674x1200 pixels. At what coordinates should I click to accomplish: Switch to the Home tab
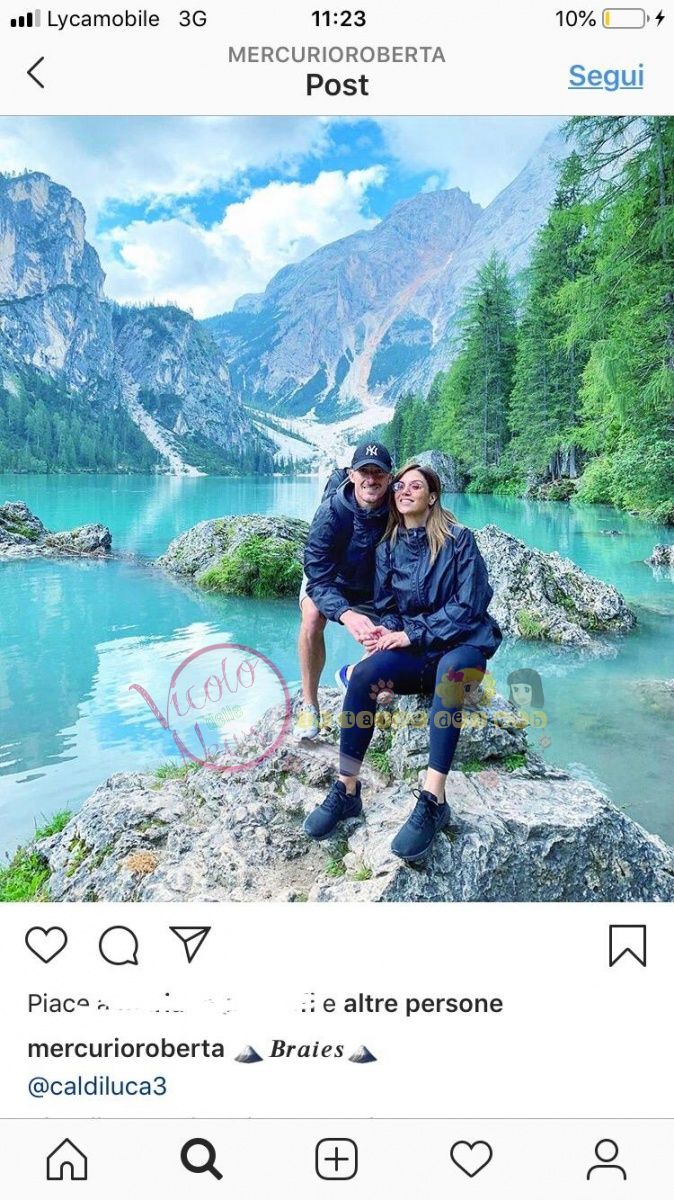(67, 1160)
